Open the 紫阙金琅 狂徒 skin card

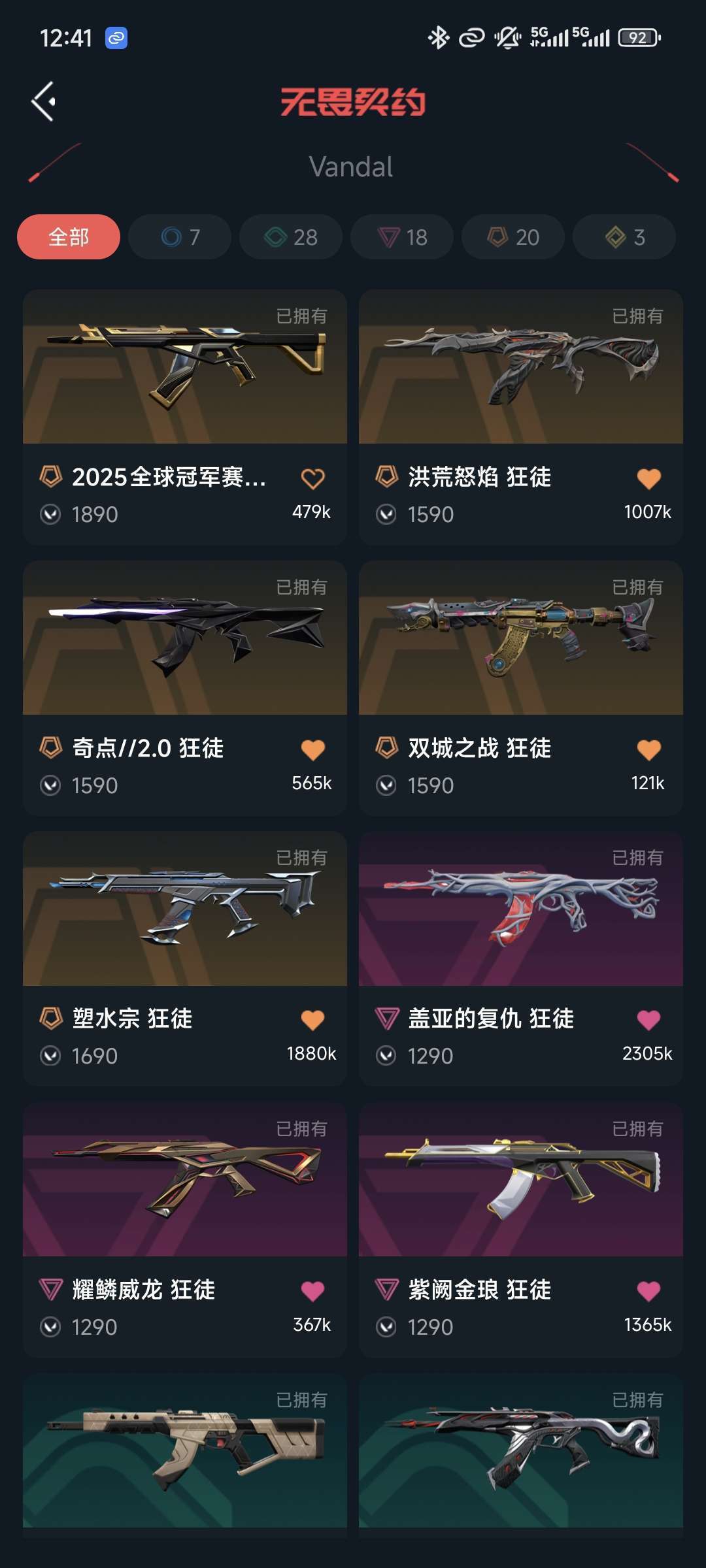[520, 1180]
